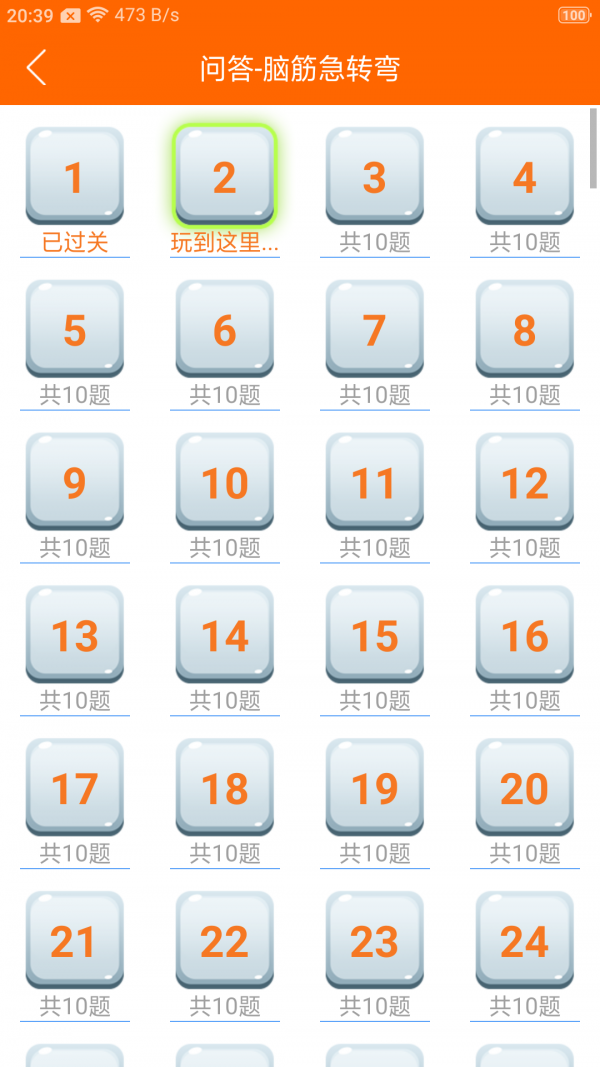Tap level 6 button
The height and width of the screenshot is (1067, 600).
click(x=225, y=330)
